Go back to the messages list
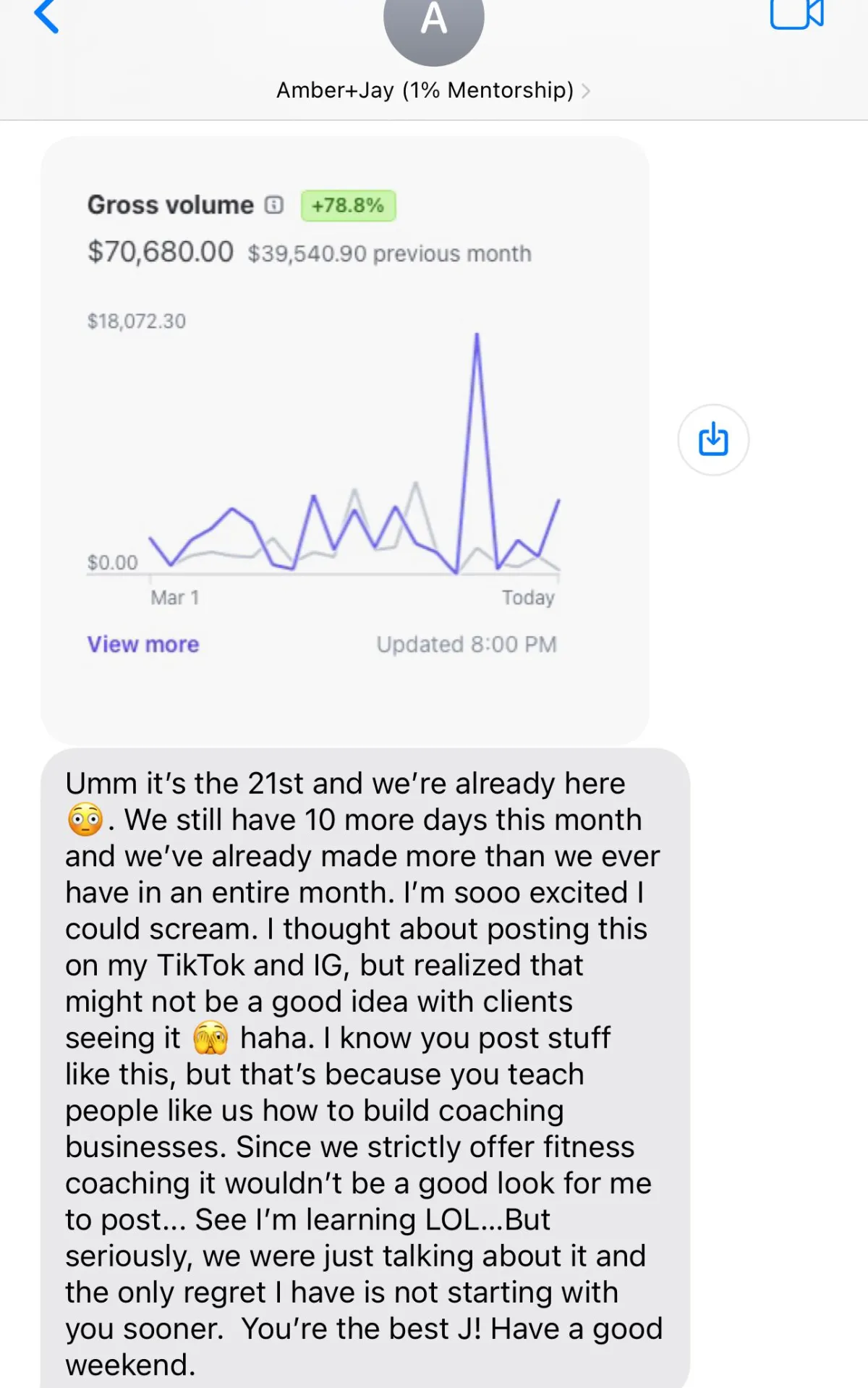This screenshot has width=868, height=1388. (x=46, y=16)
